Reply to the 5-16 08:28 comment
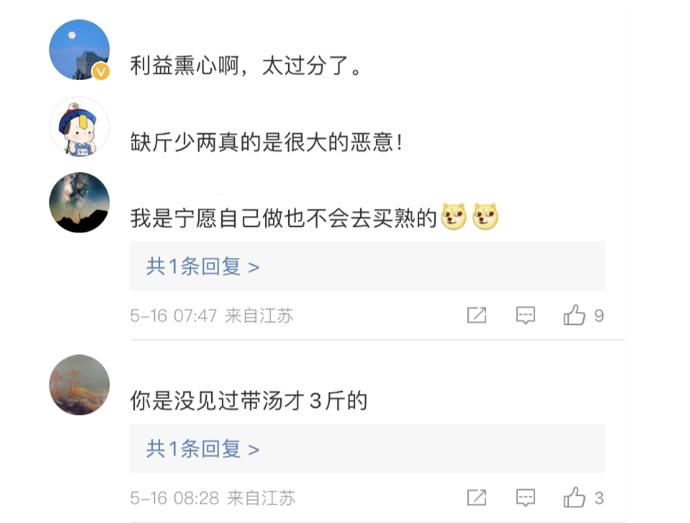 click(x=526, y=498)
